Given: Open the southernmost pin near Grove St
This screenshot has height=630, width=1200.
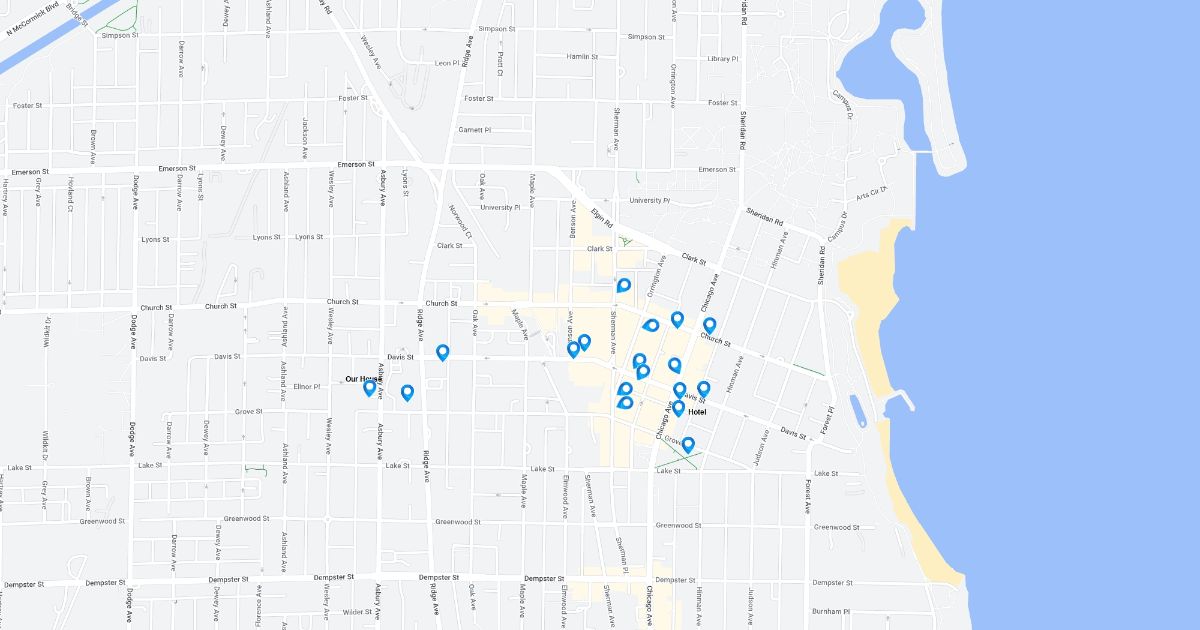Looking at the screenshot, I should 687,445.
